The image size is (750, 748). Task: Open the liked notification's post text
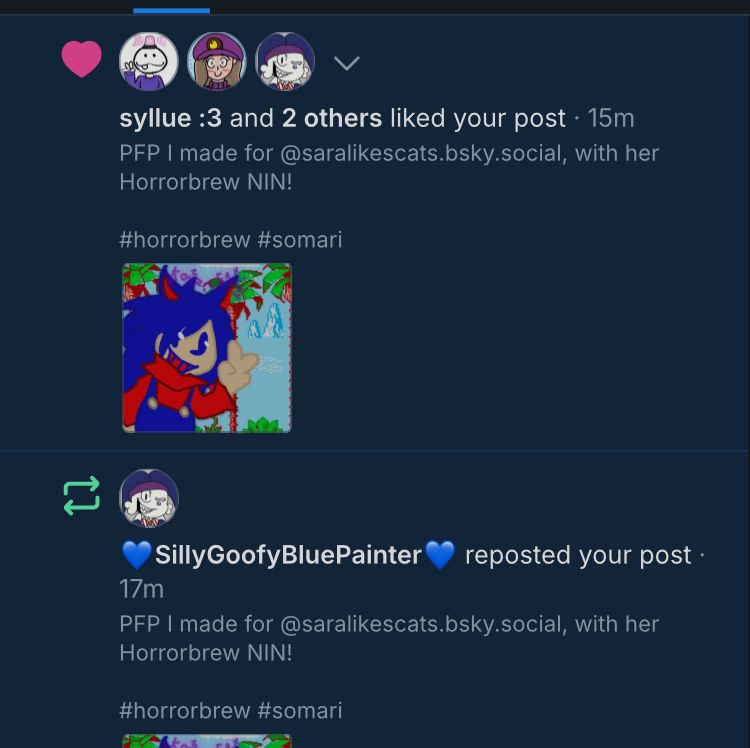tap(388, 167)
